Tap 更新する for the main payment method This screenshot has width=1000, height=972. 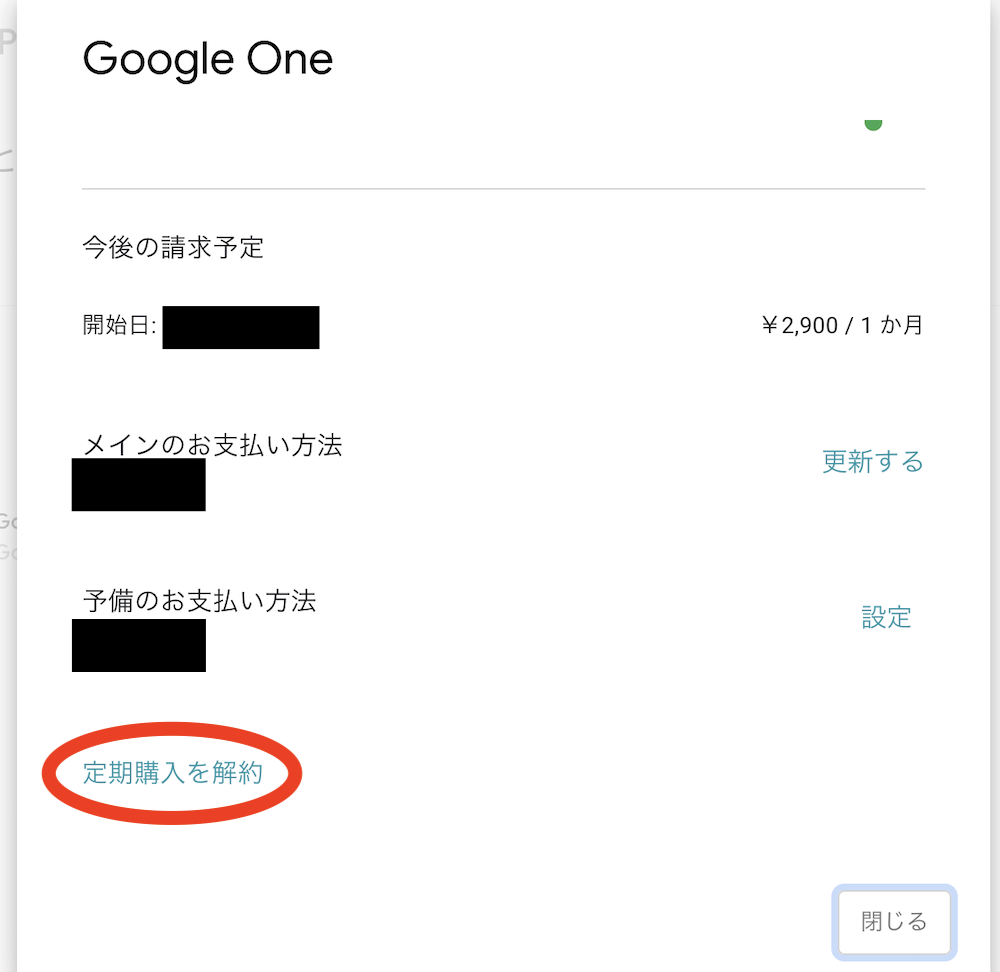872,461
